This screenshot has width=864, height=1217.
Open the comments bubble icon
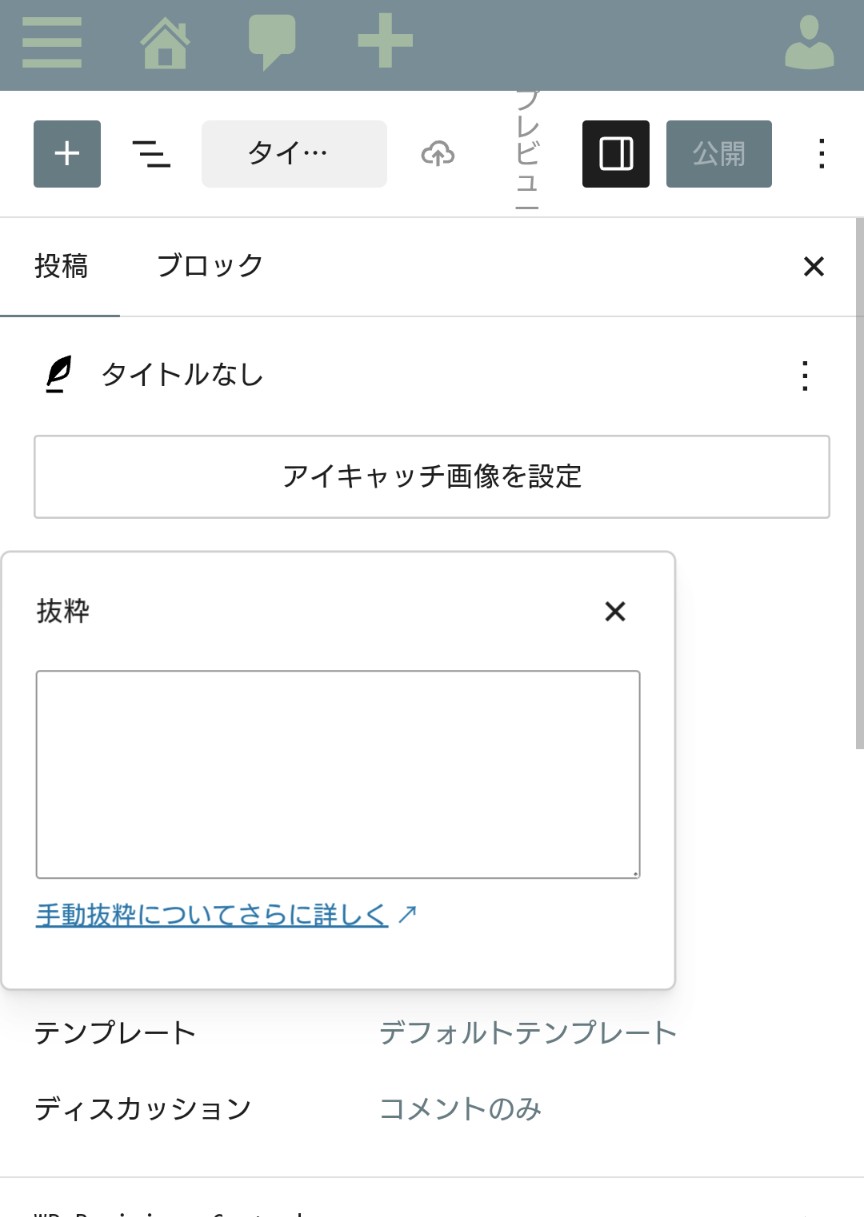pyautogui.click(x=272, y=45)
